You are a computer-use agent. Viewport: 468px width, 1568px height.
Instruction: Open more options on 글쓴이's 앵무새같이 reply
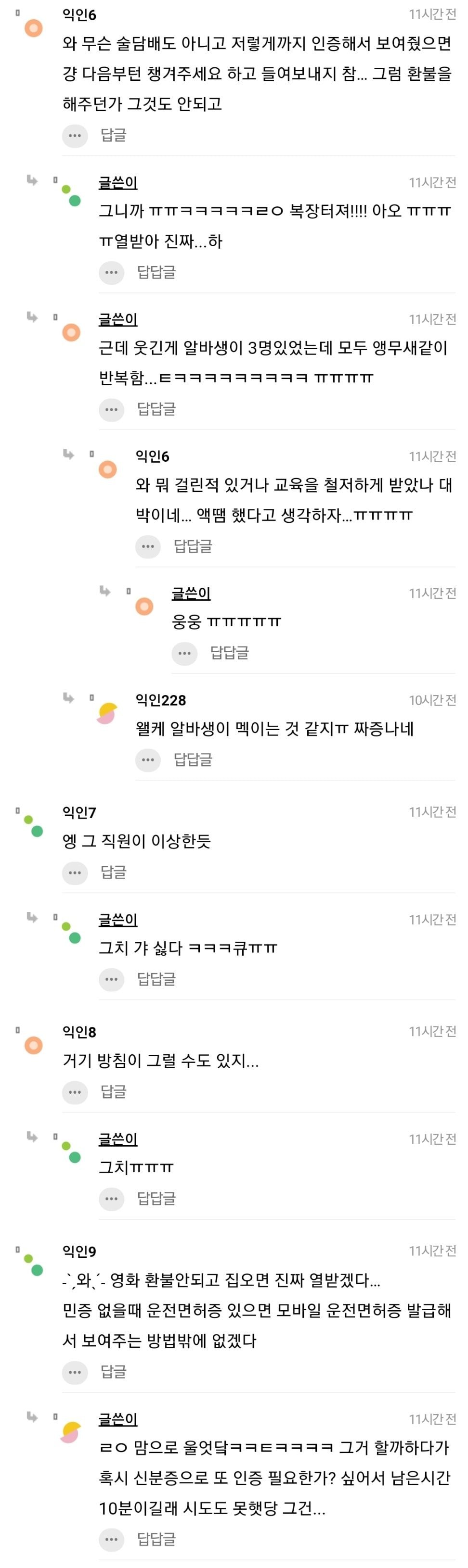coord(112,409)
